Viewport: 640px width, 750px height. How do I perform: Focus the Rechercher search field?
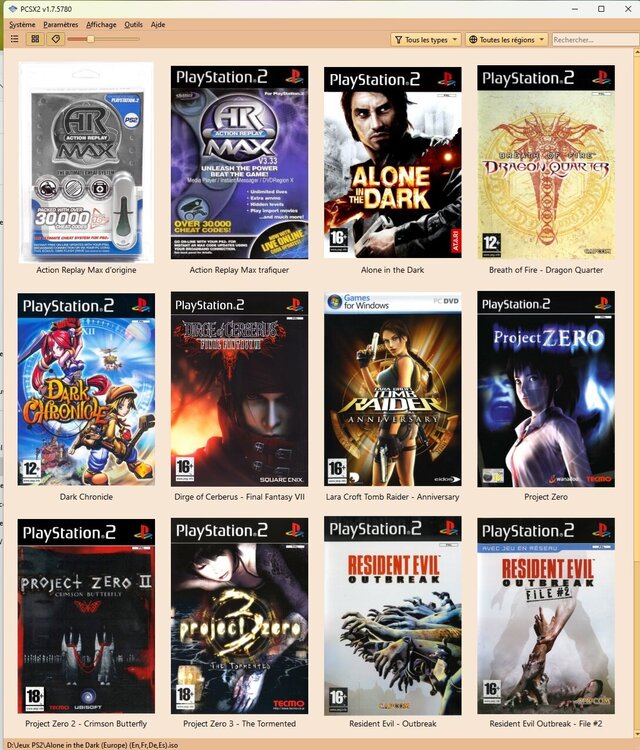(x=594, y=40)
